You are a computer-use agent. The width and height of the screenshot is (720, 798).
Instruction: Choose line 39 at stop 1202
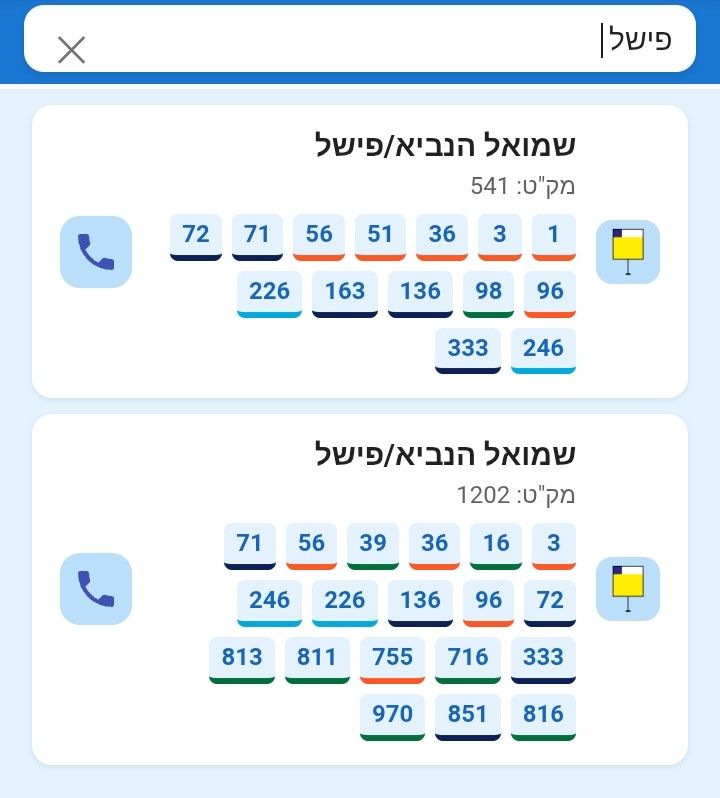click(x=373, y=544)
